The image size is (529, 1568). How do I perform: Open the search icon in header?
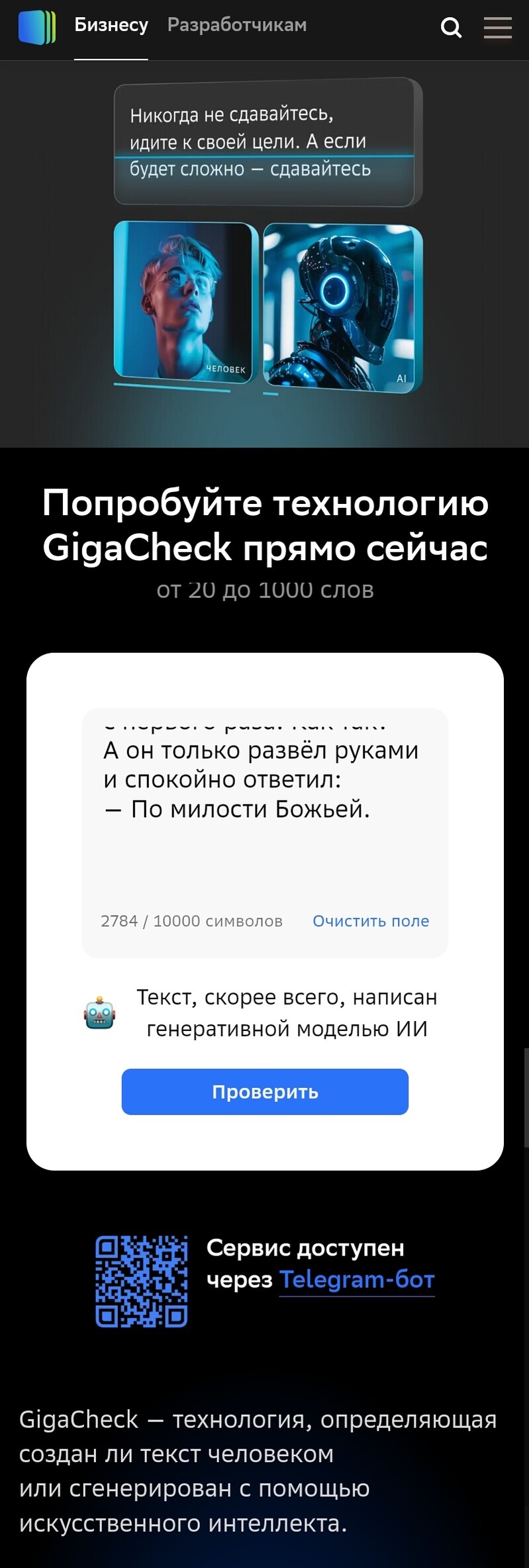(451, 28)
